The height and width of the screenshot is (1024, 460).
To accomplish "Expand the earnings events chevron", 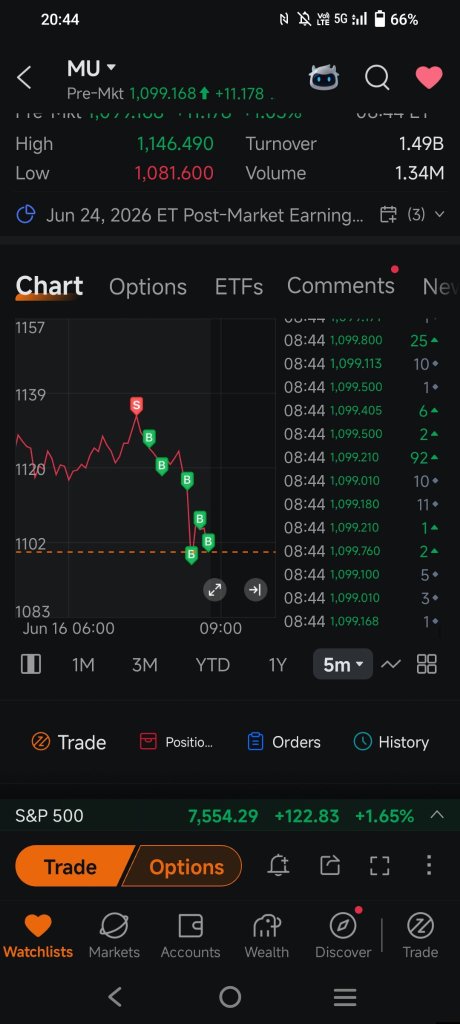I will (x=439, y=214).
